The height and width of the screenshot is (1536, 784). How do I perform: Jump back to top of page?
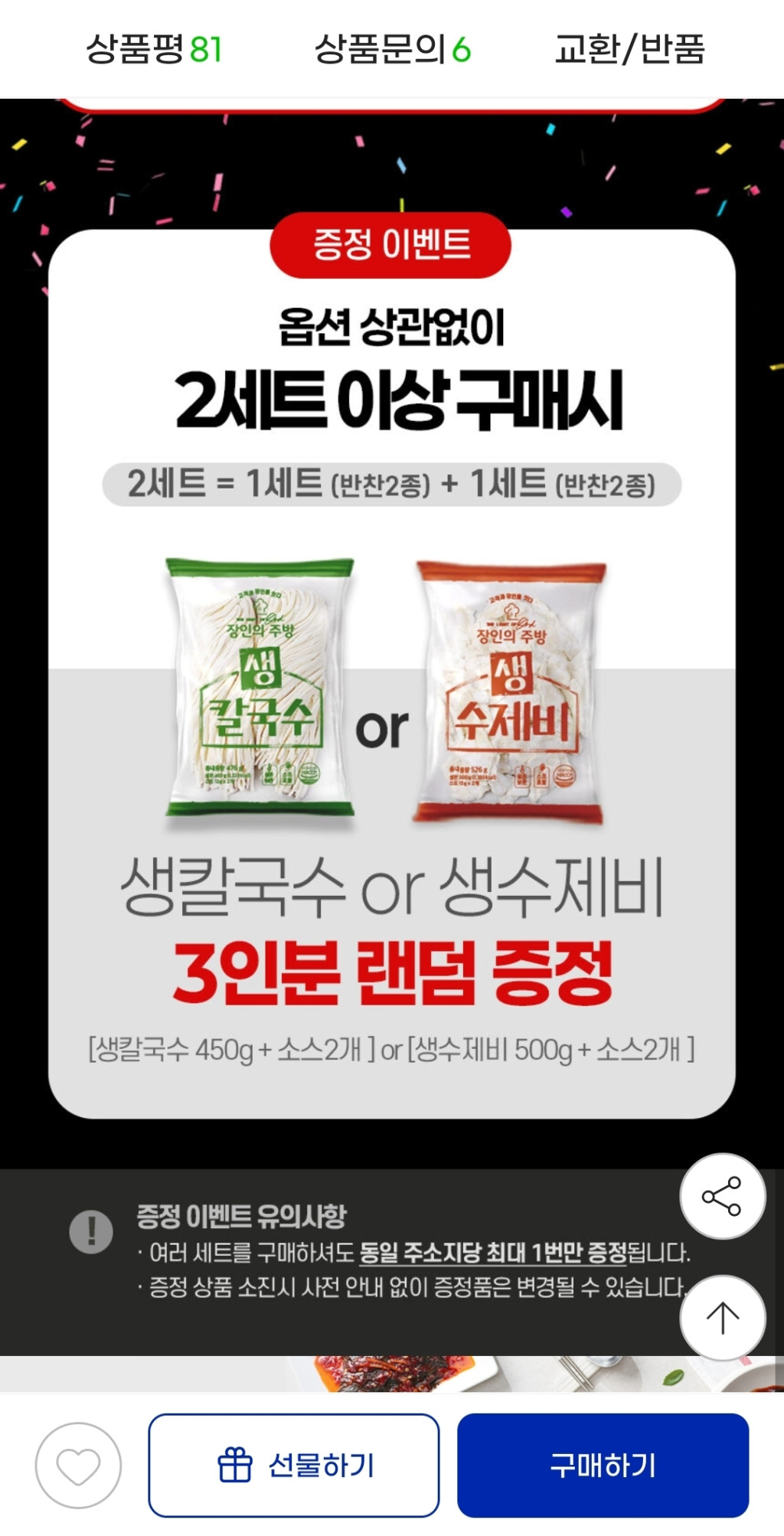coord(722,1318)
